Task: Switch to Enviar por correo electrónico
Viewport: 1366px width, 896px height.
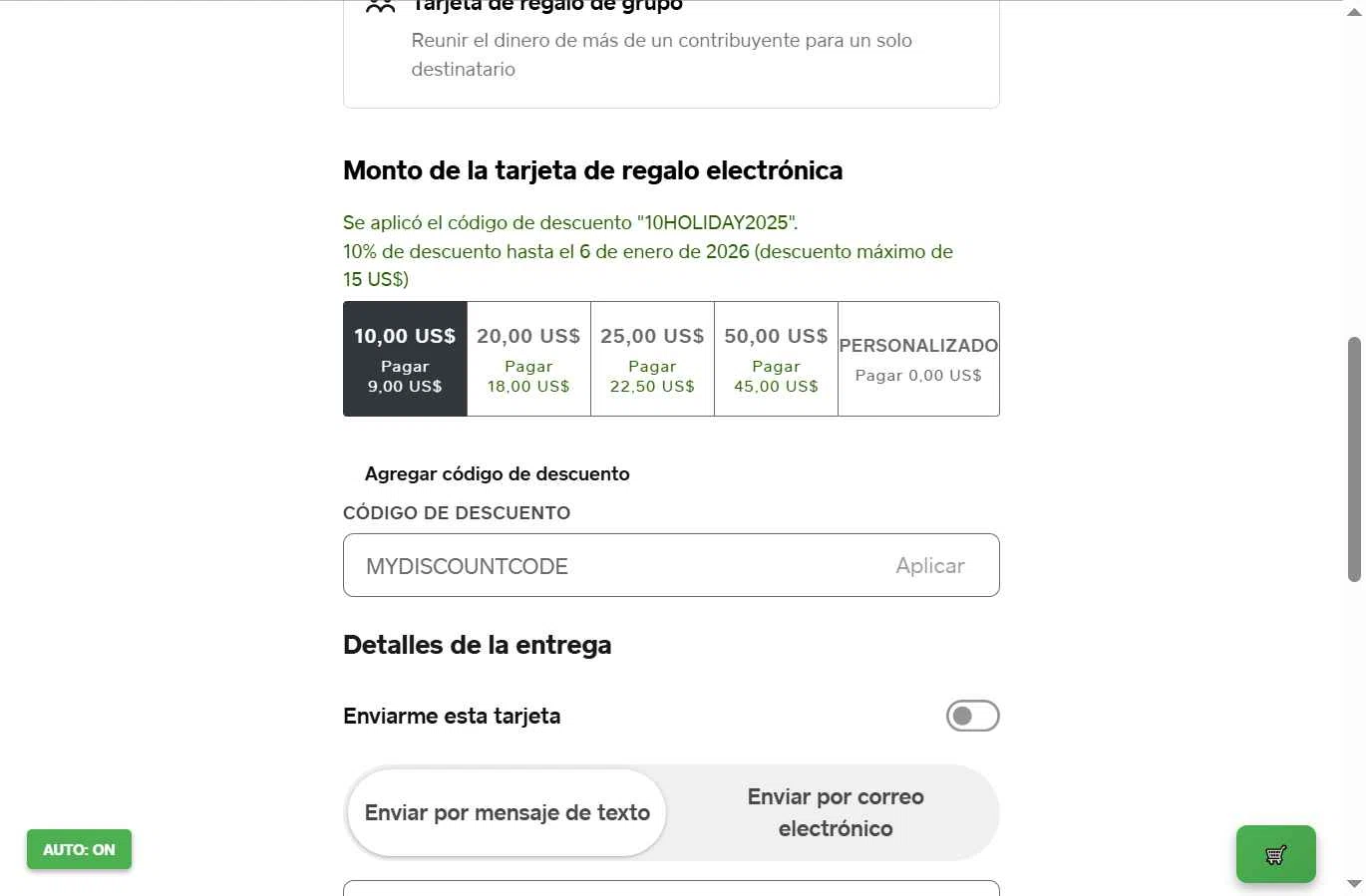Action: 835,812
